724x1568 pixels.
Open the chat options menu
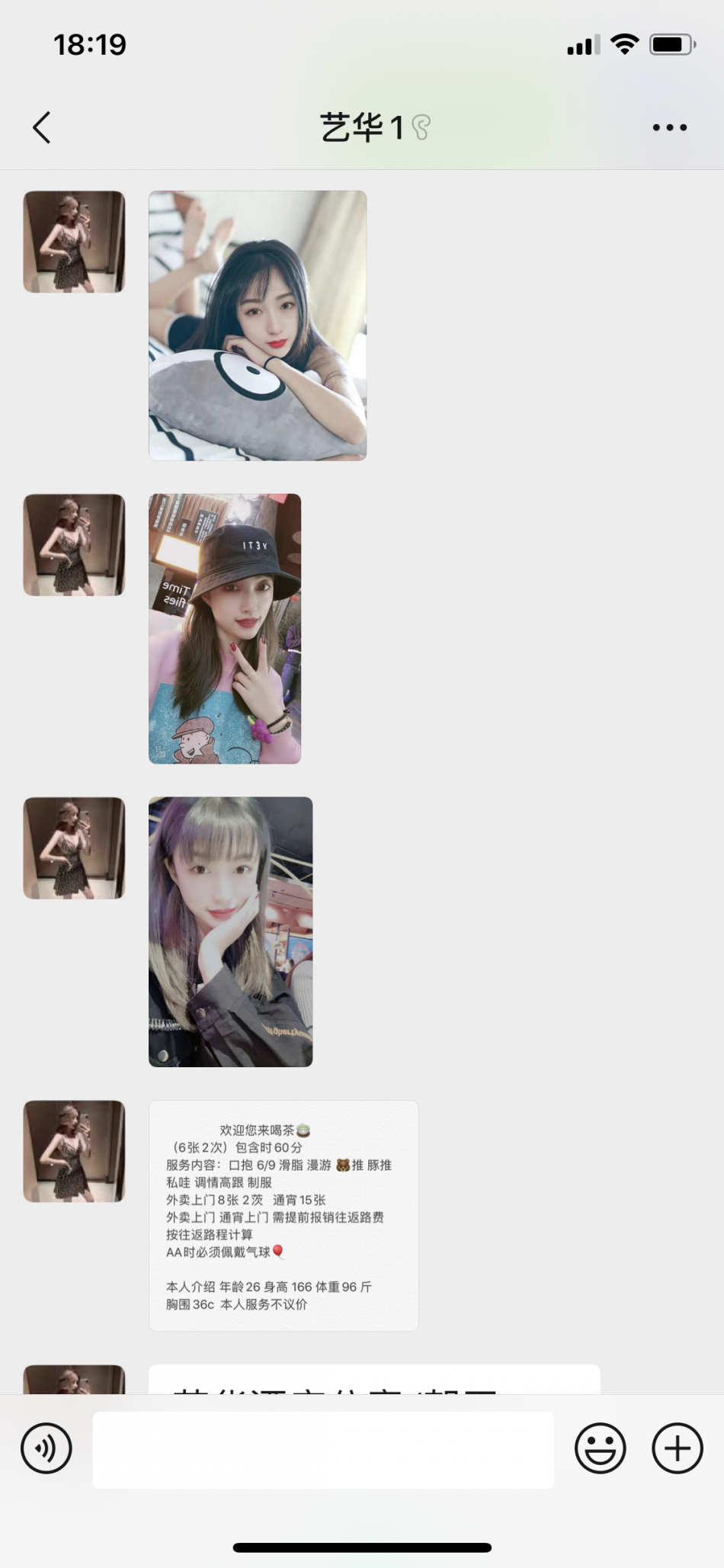pos(669,127)
